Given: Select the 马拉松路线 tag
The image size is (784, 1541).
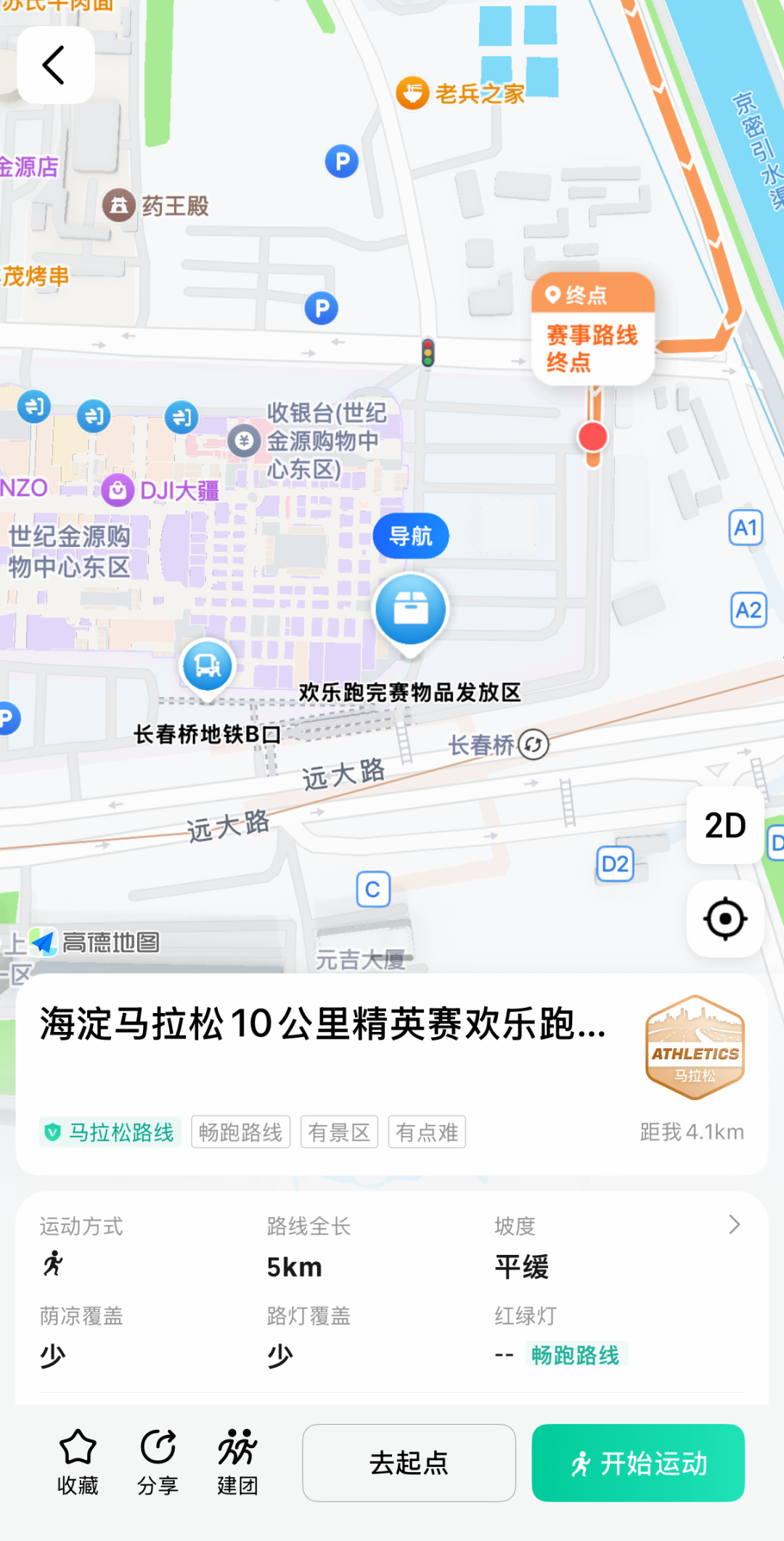Looking at the screenshot, I should [x=110, y=1132].
